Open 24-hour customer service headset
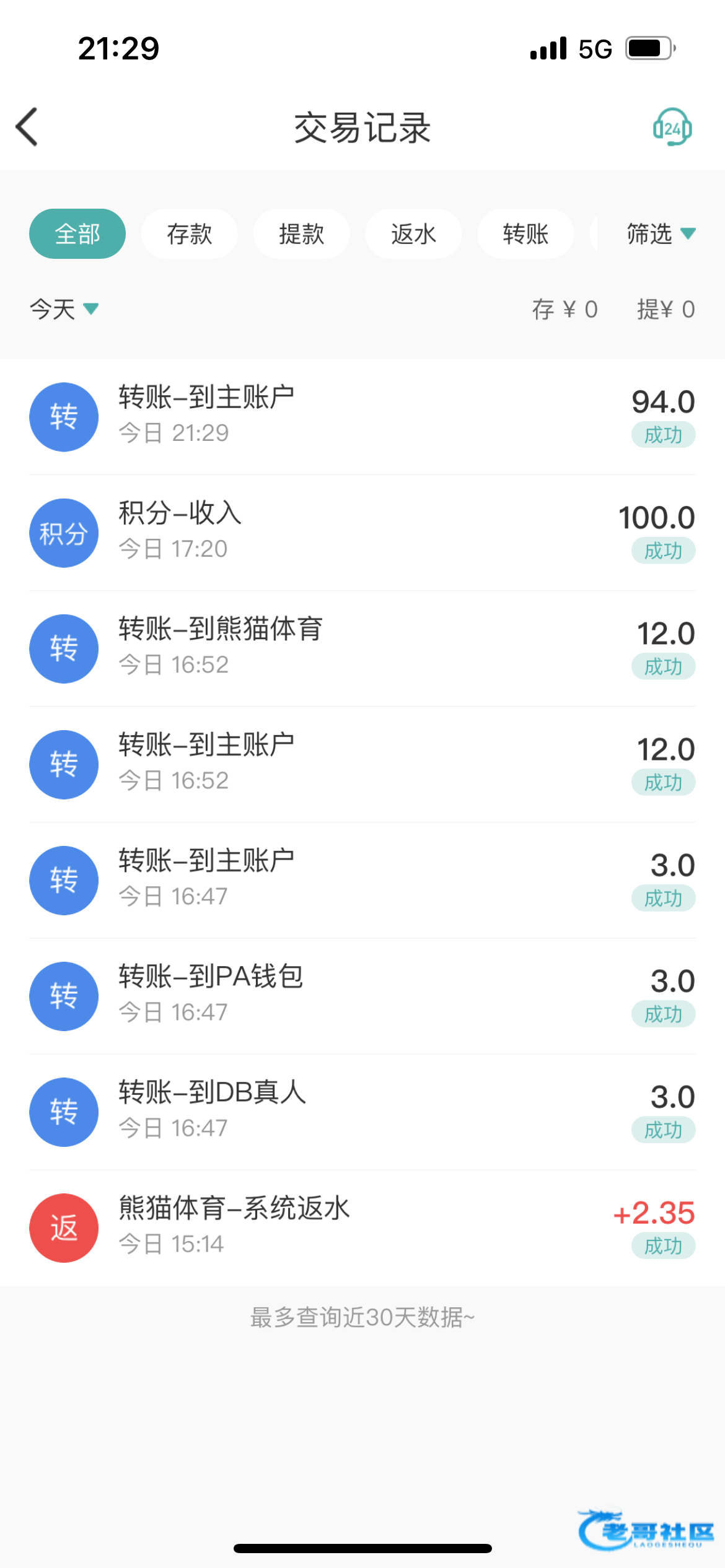The width and height of the screenshot is (725, 1568). pyautogui.click(x=672, y=128)
